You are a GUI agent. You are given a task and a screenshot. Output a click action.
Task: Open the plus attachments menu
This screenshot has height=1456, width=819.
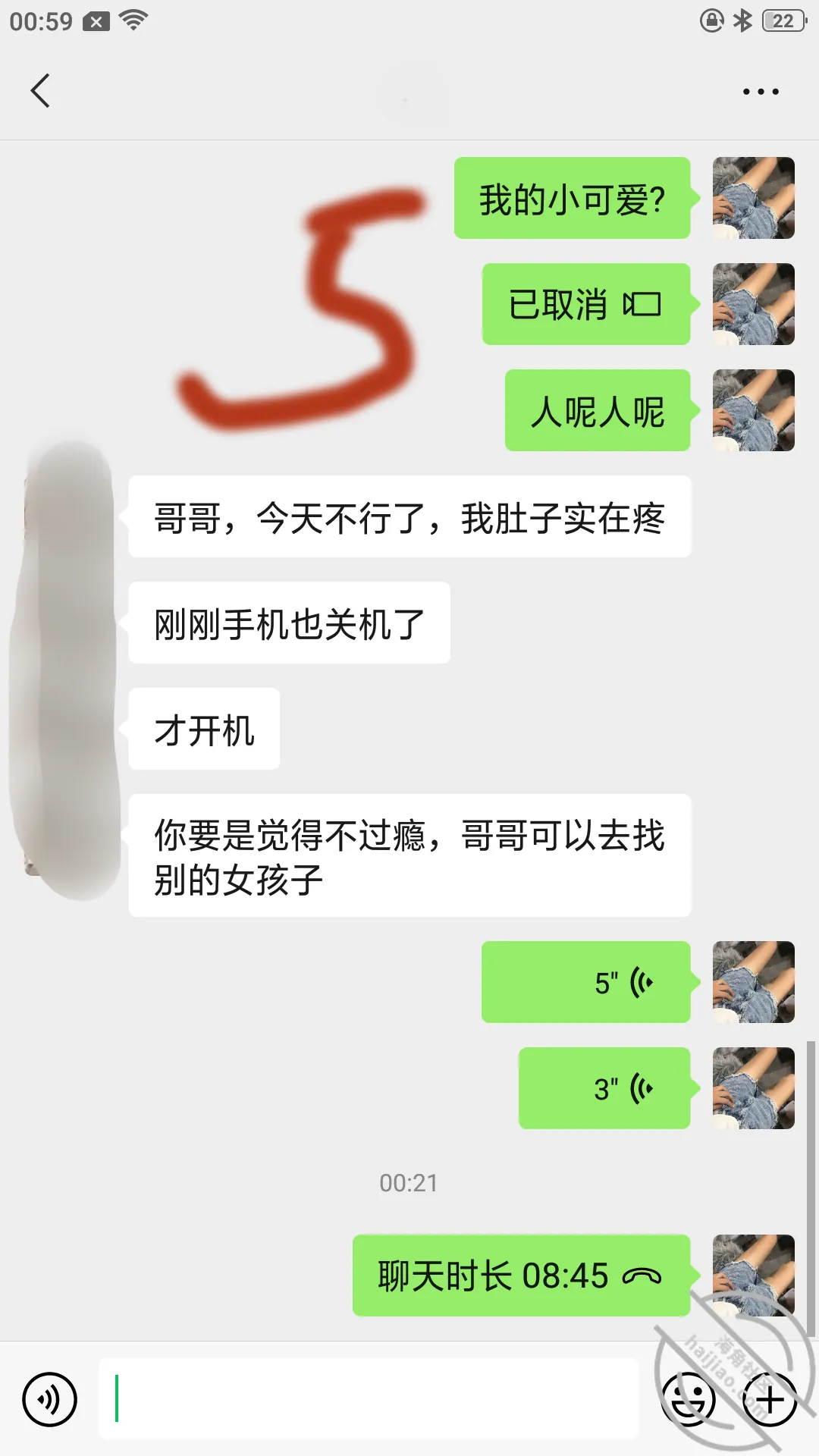point(770,1399)
